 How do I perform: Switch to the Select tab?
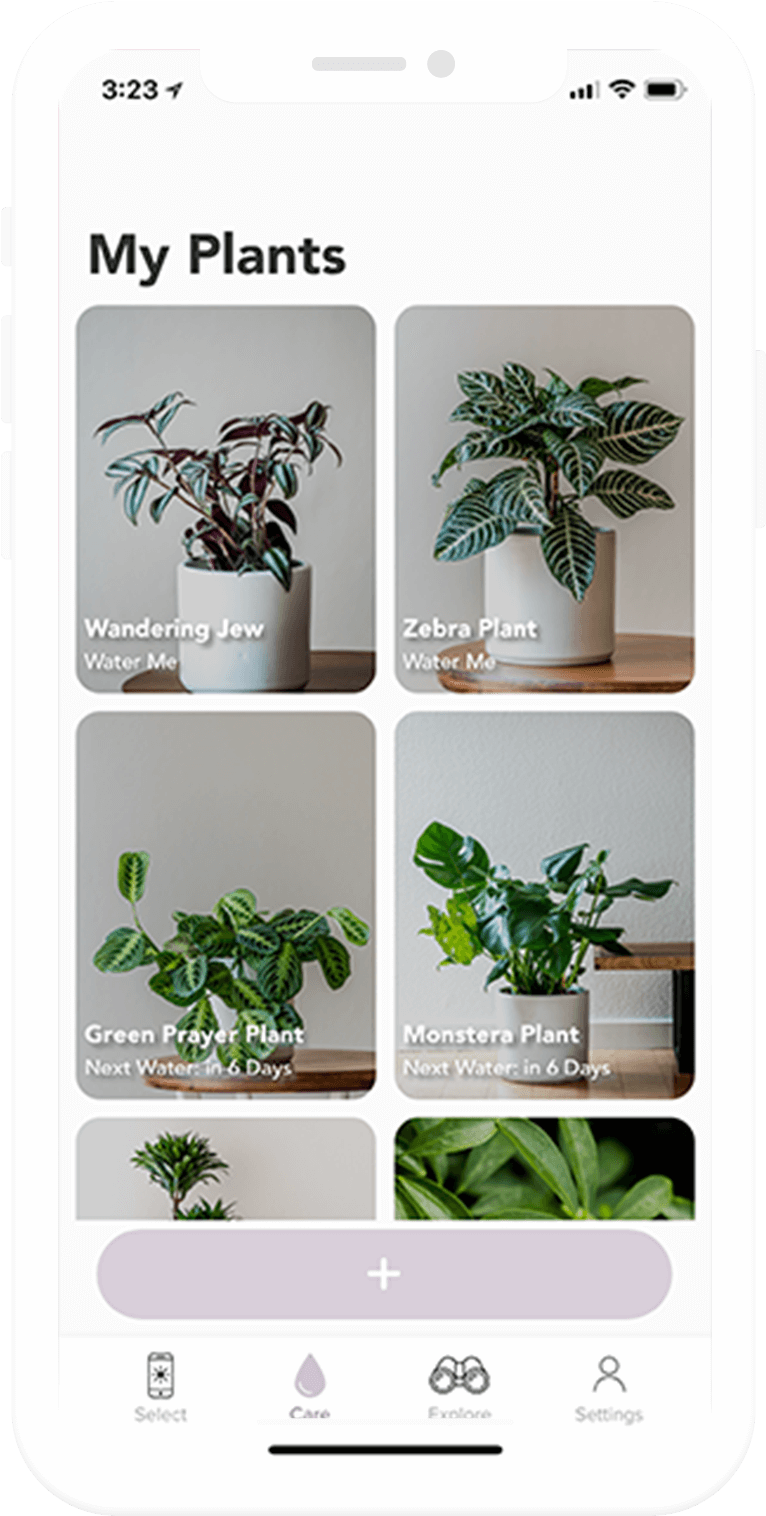coord(161,1385)
